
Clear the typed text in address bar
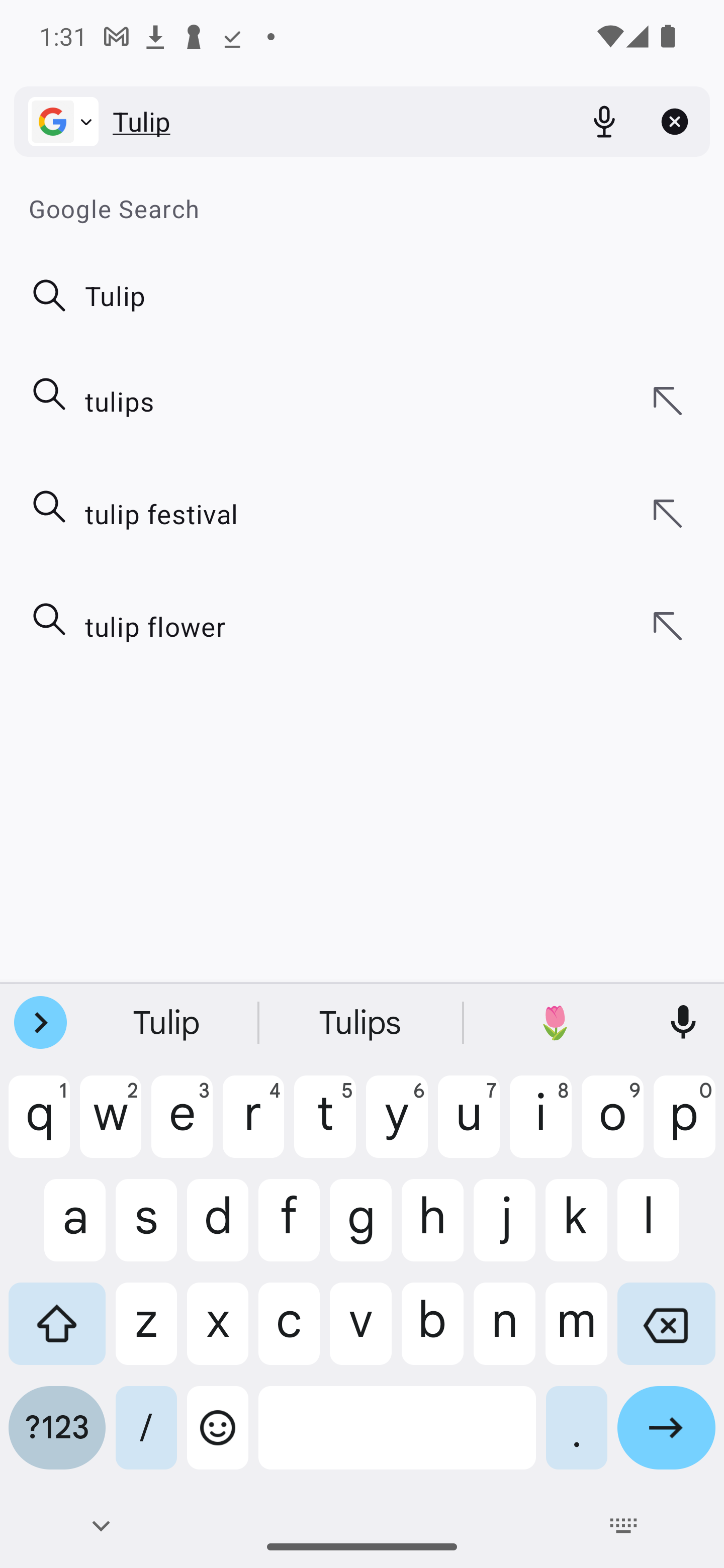[x=675, y=122]
